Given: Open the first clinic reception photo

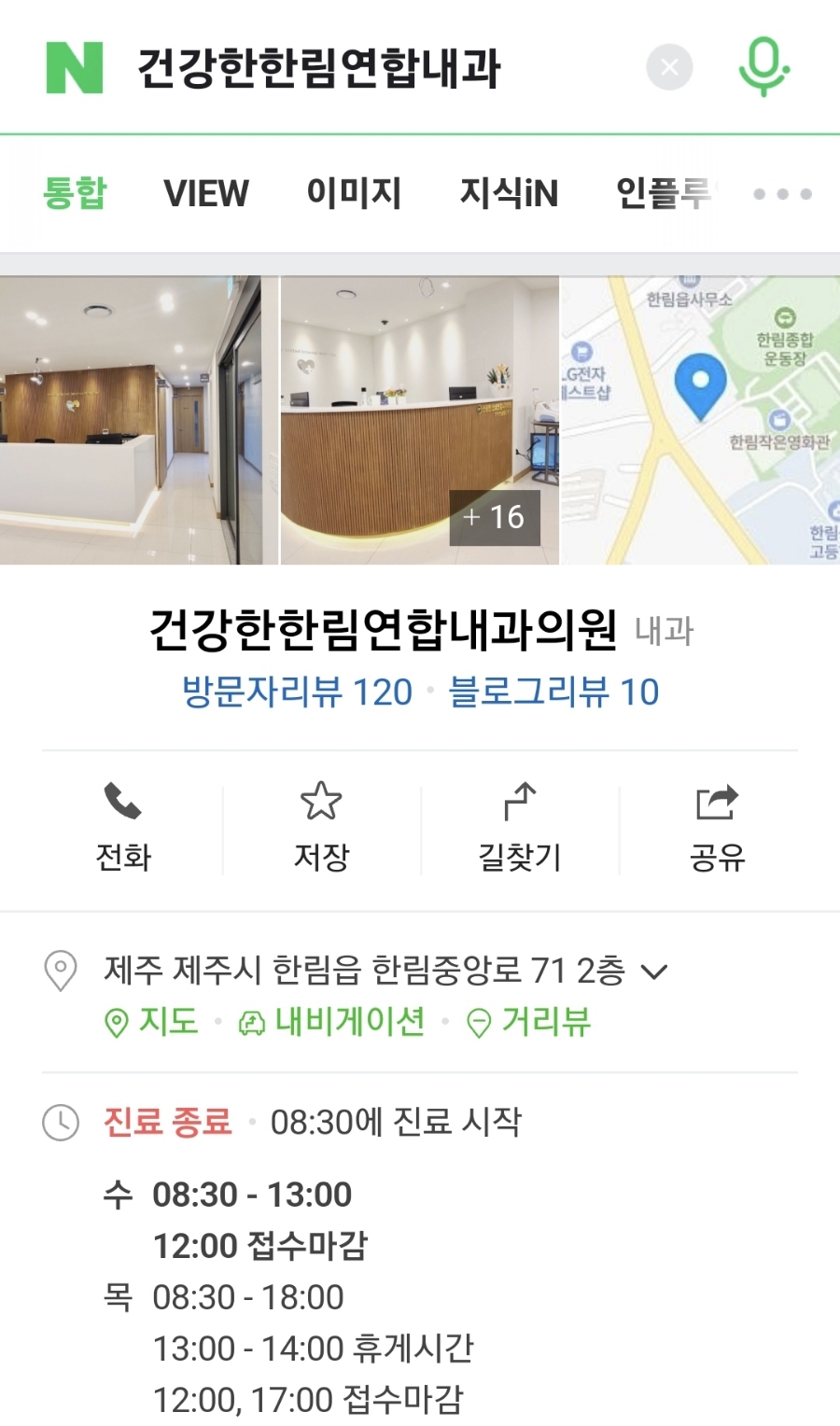Looking at the screenshot, I should [139, 420].
